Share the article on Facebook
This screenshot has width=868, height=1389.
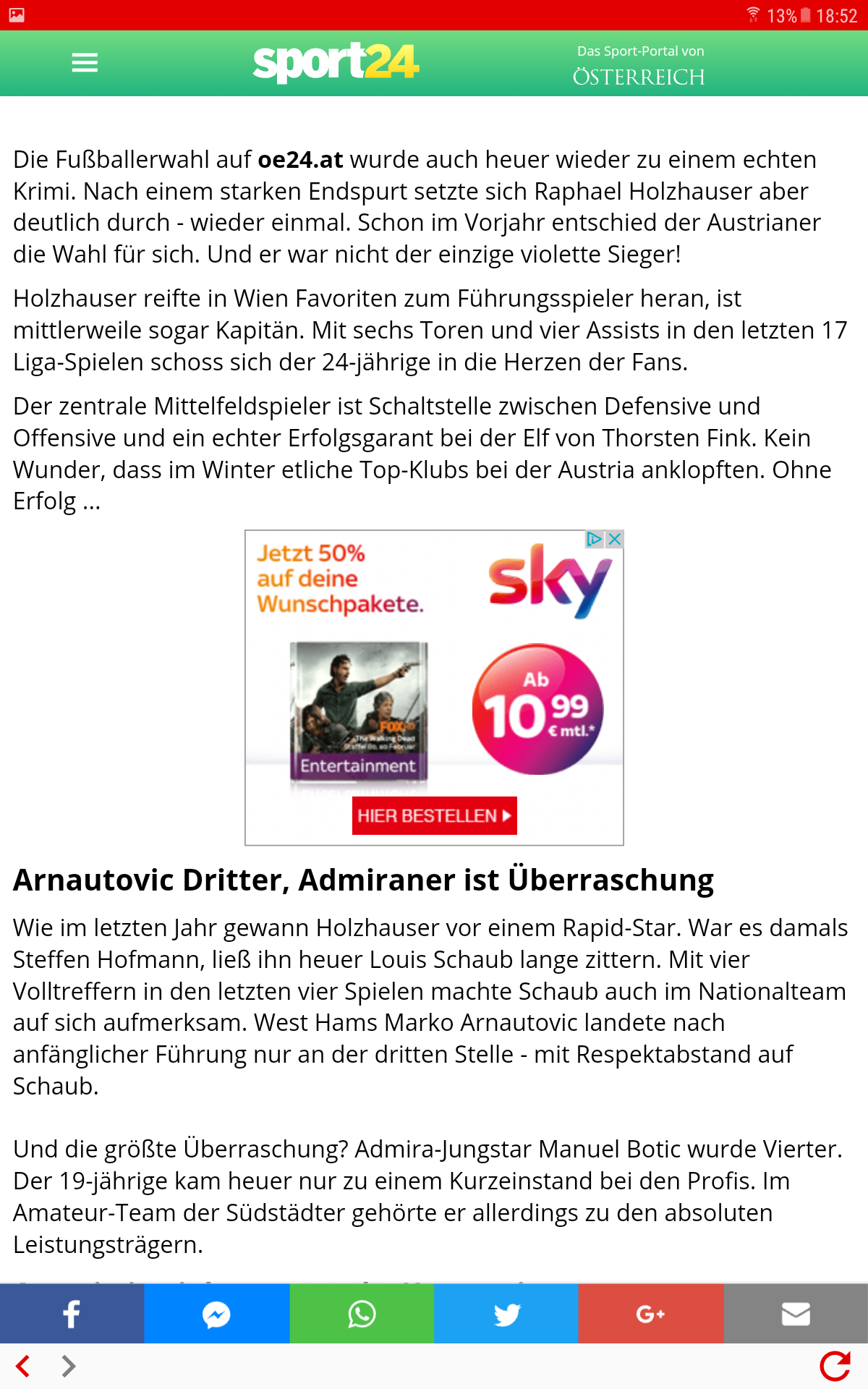tap(72, 1314)
